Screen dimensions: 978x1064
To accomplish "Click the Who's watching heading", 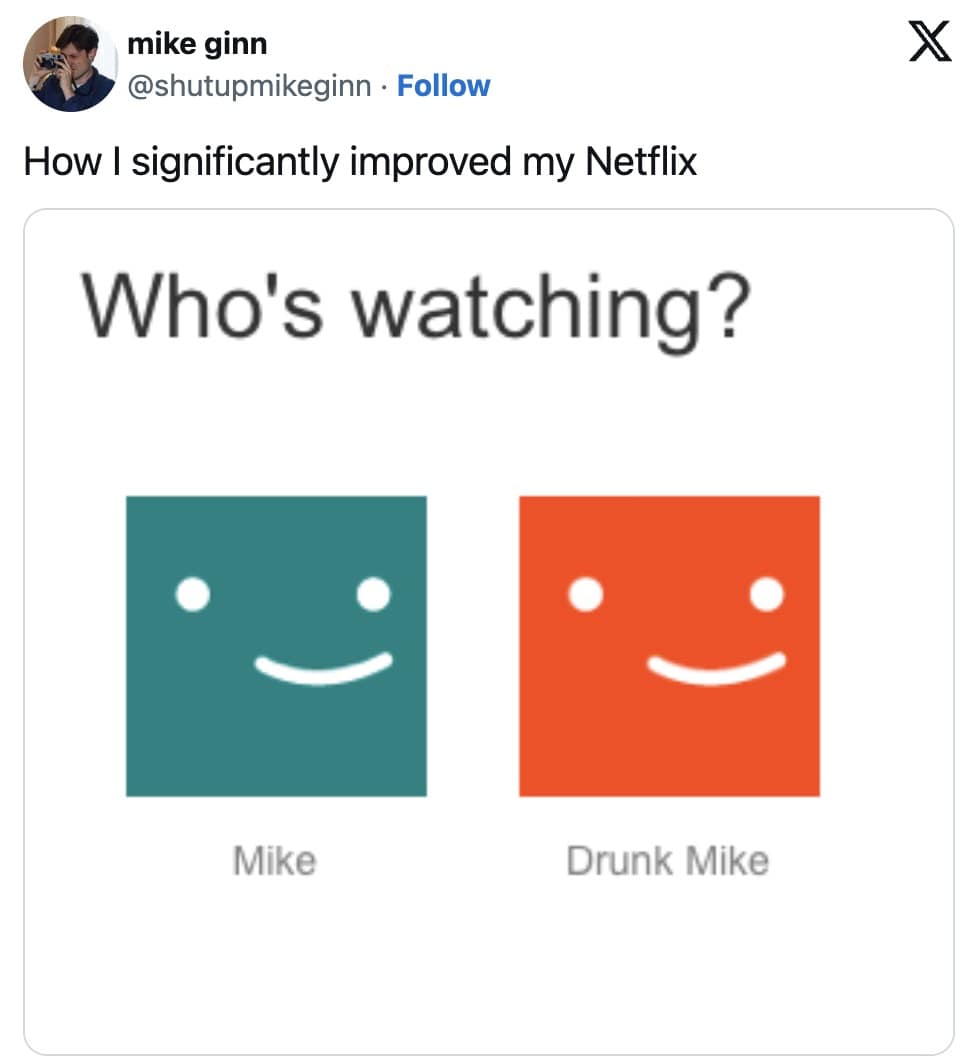I will point(418,303).
